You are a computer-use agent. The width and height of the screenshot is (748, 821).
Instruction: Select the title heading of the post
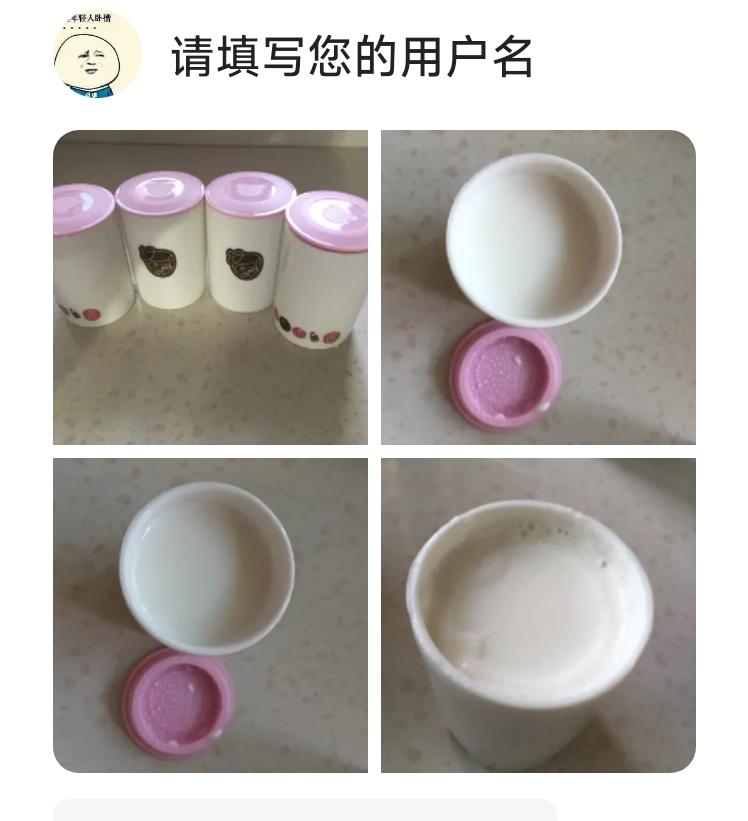click(x=352, y=58)
